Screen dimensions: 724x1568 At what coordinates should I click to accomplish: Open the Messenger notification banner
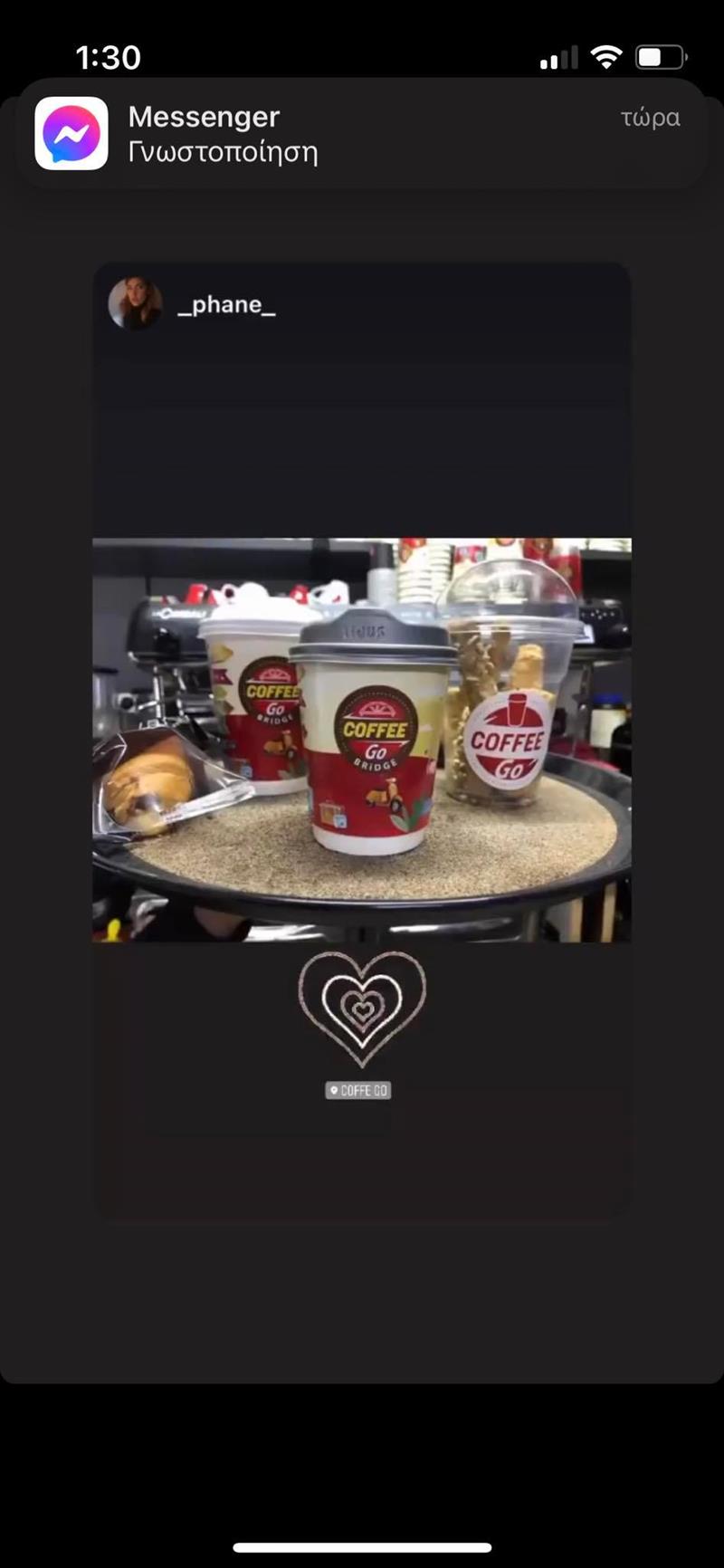pos(362,133)
